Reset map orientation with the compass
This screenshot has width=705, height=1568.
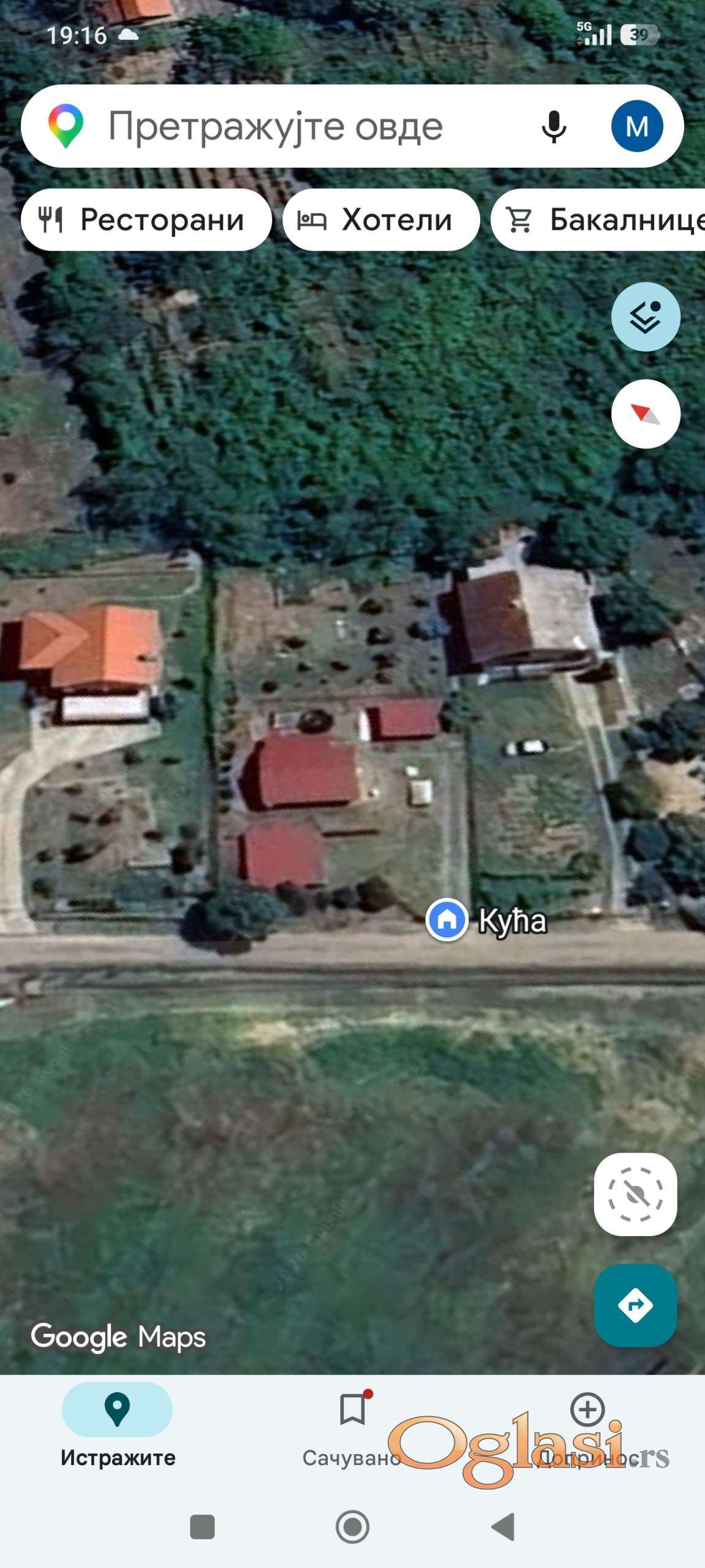[x=646, y=414]
